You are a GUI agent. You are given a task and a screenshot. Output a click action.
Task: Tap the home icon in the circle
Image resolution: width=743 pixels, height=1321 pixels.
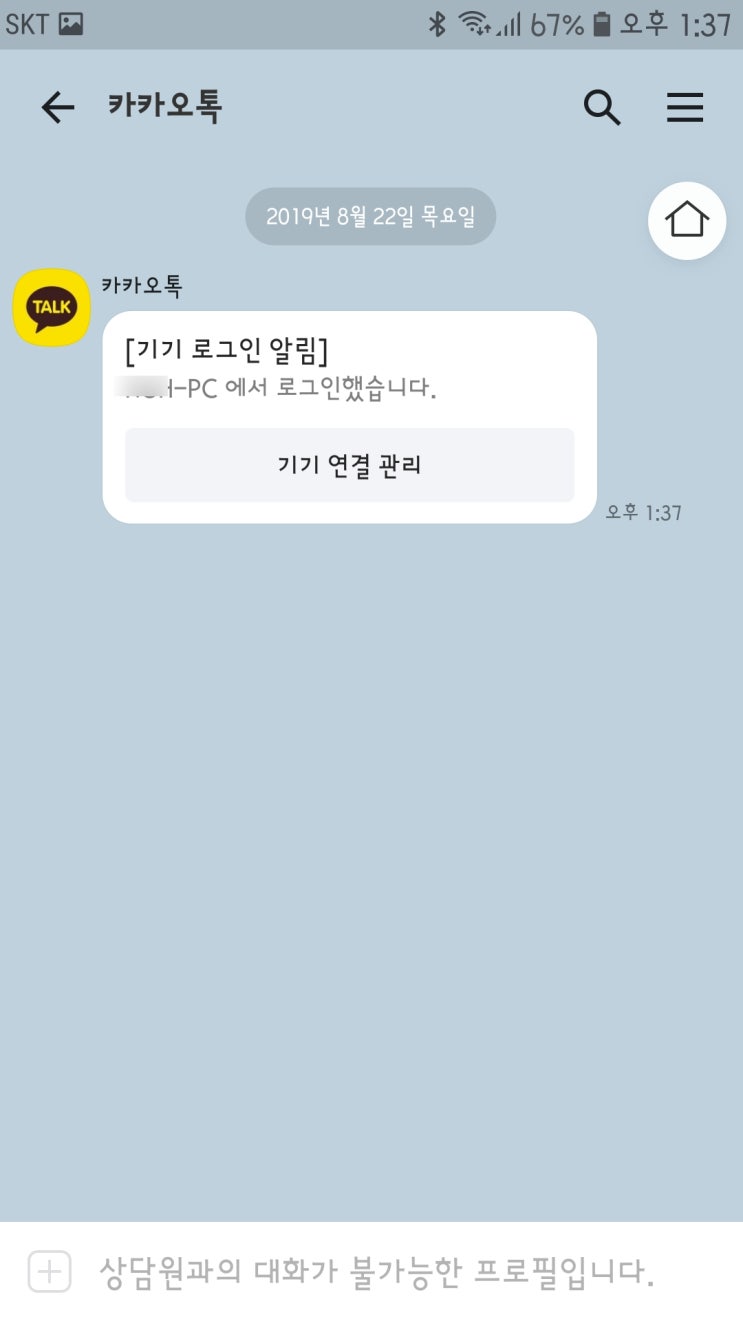[x=687, y=220]
